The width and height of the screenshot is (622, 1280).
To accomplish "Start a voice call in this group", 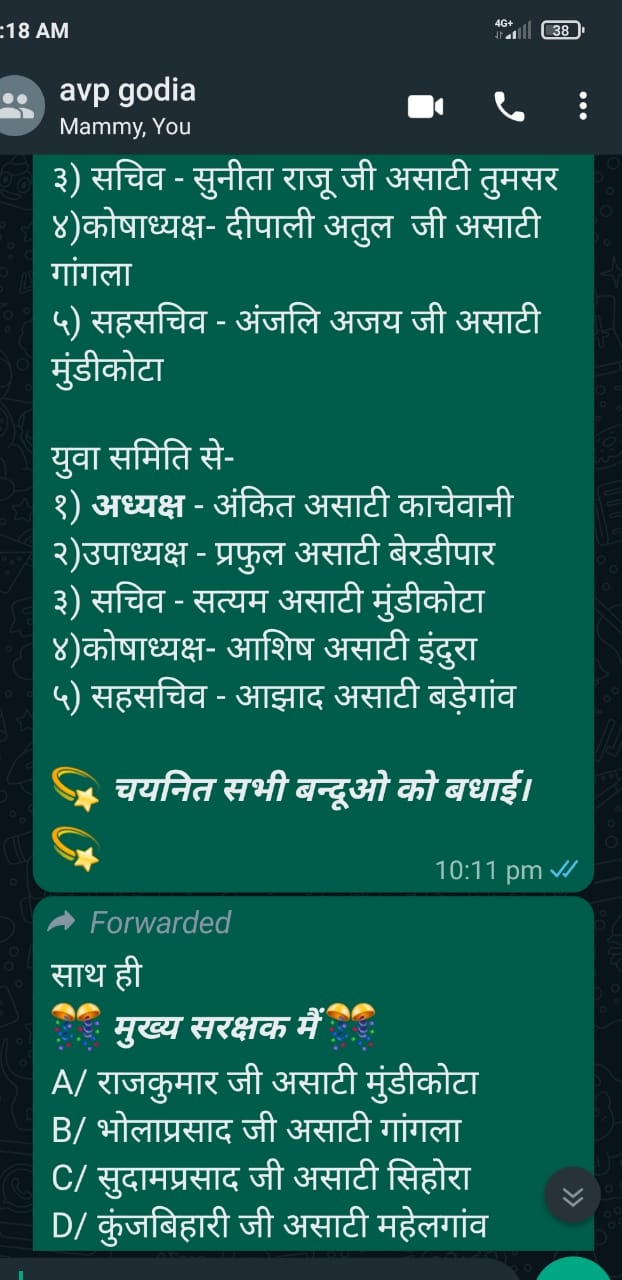I will (509, 106).
